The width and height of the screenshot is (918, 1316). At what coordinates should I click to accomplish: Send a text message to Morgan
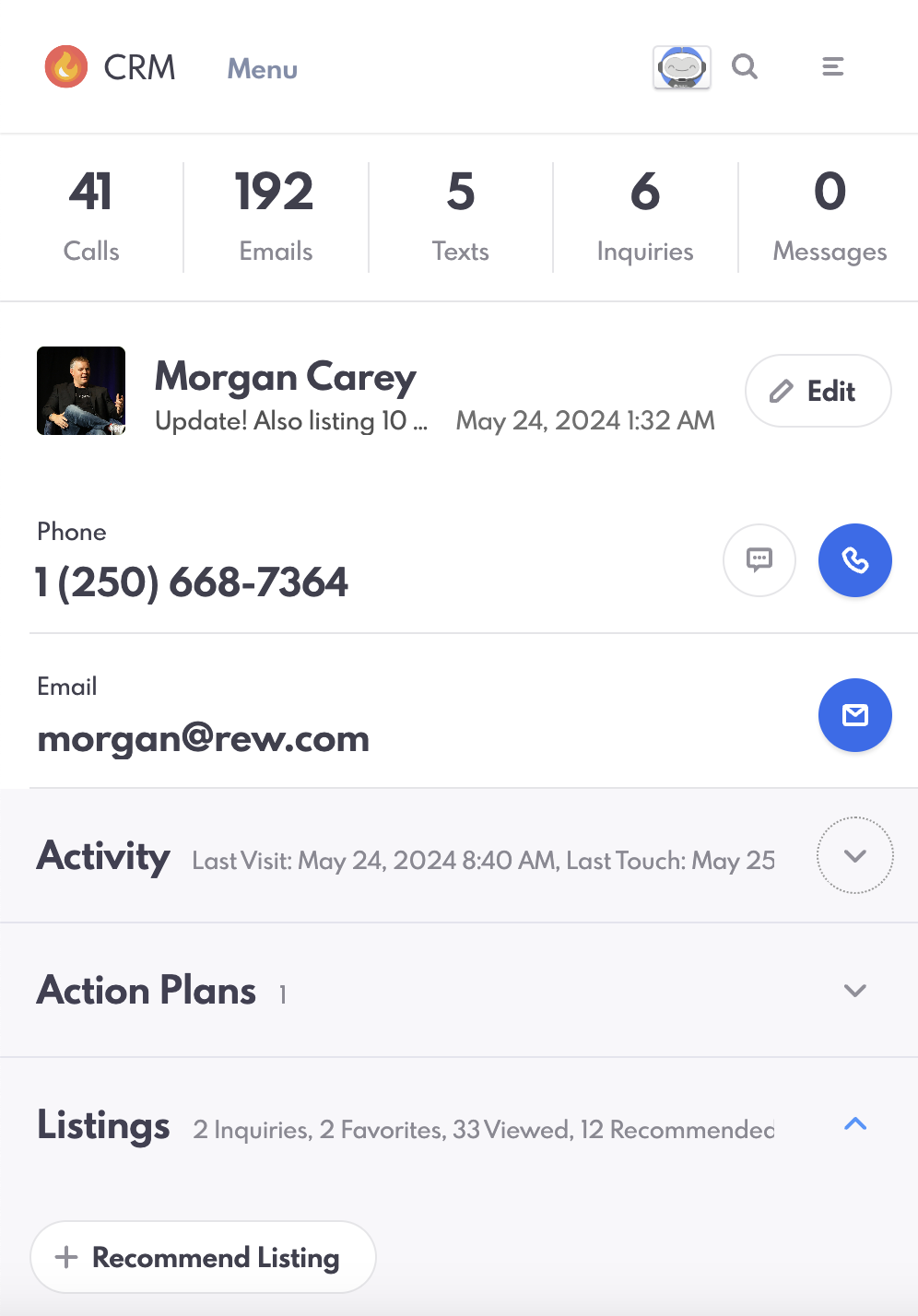(759, 560)
